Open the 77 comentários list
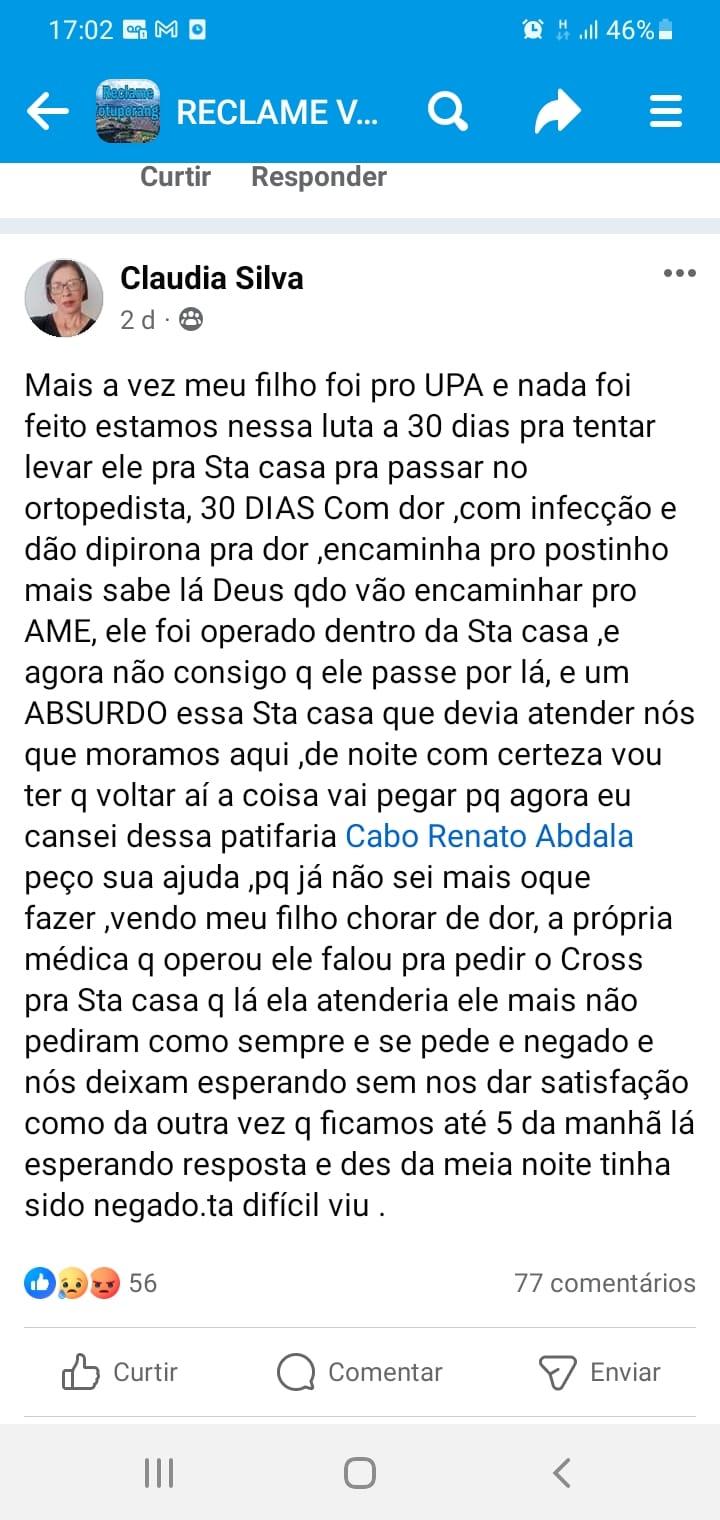The width and height of the screenshot is (720, 1520). coord(605,1283)
